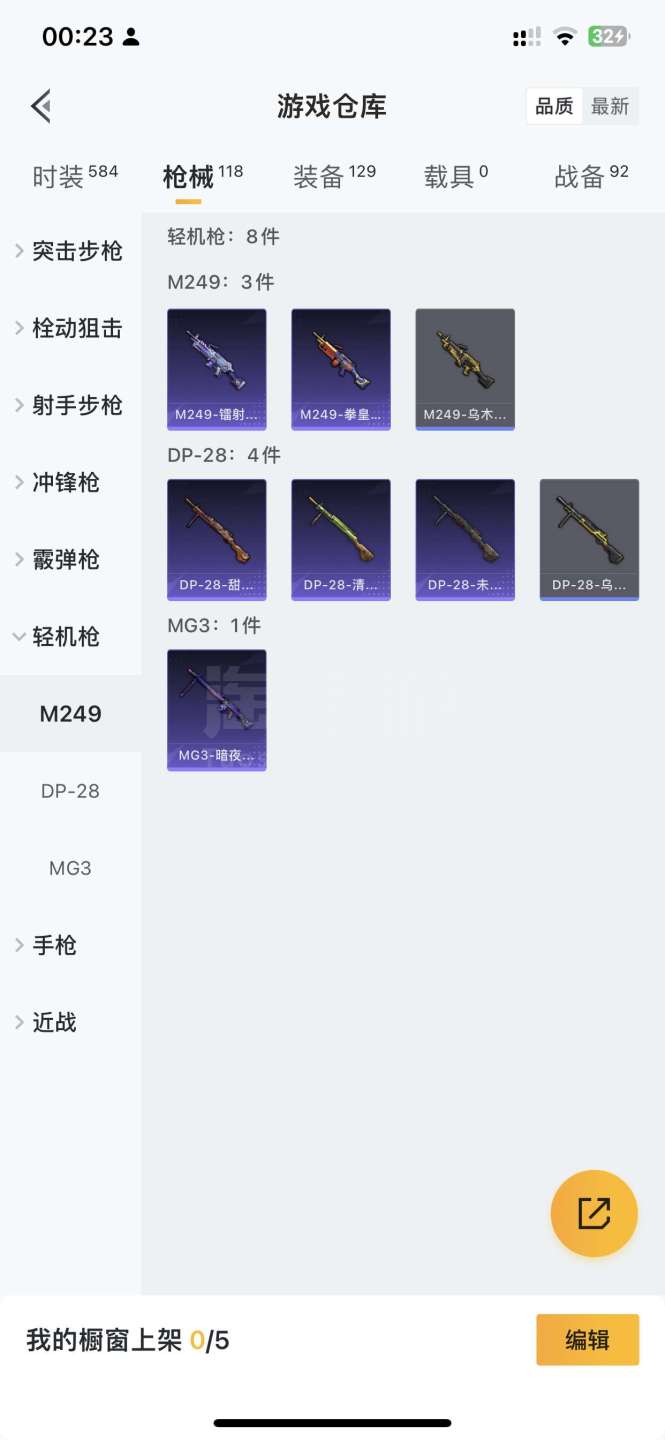This screenshot has height=1440, width=665.
Task: Switch to the 时装 tab
Action: (x=75, y=177)
